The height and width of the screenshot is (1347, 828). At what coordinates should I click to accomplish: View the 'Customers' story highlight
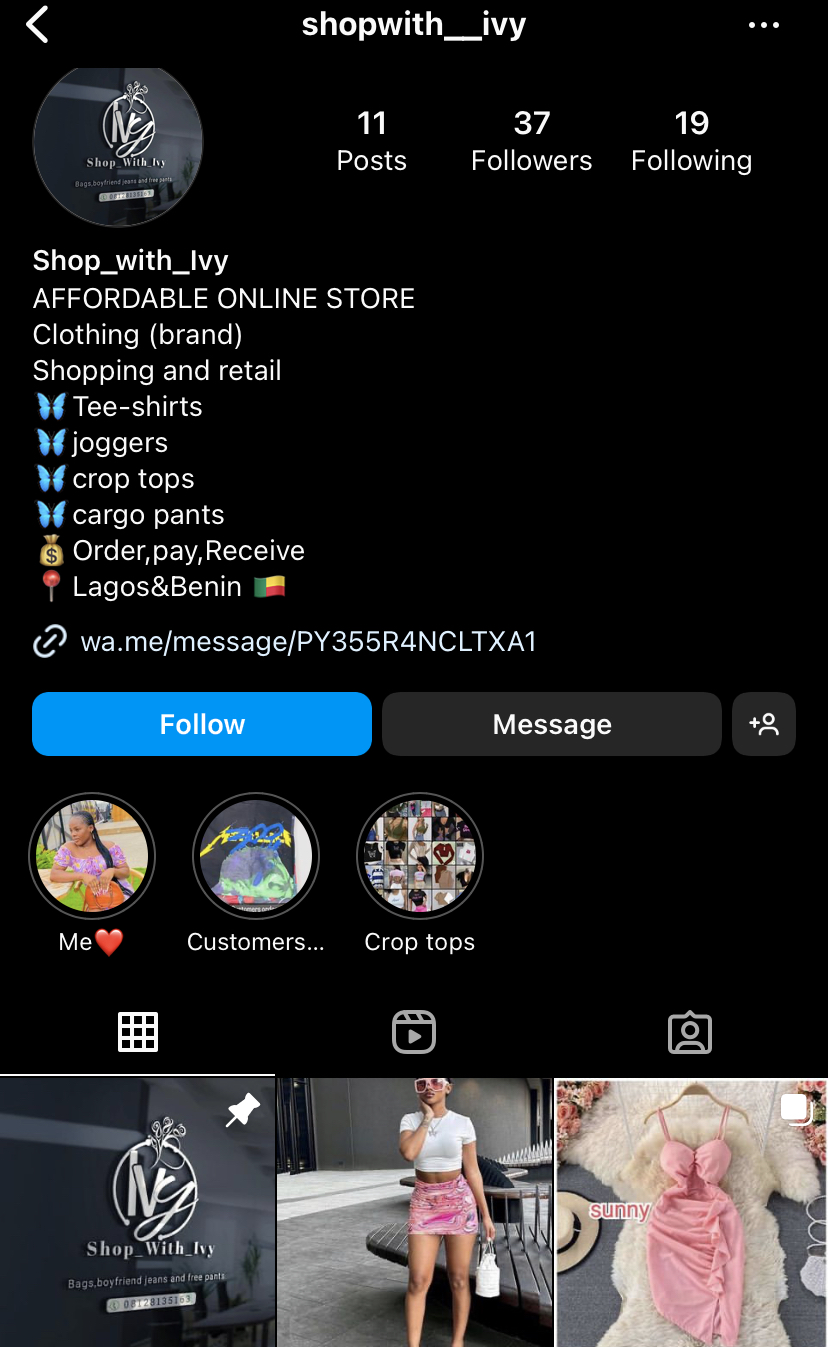point(256,856)
